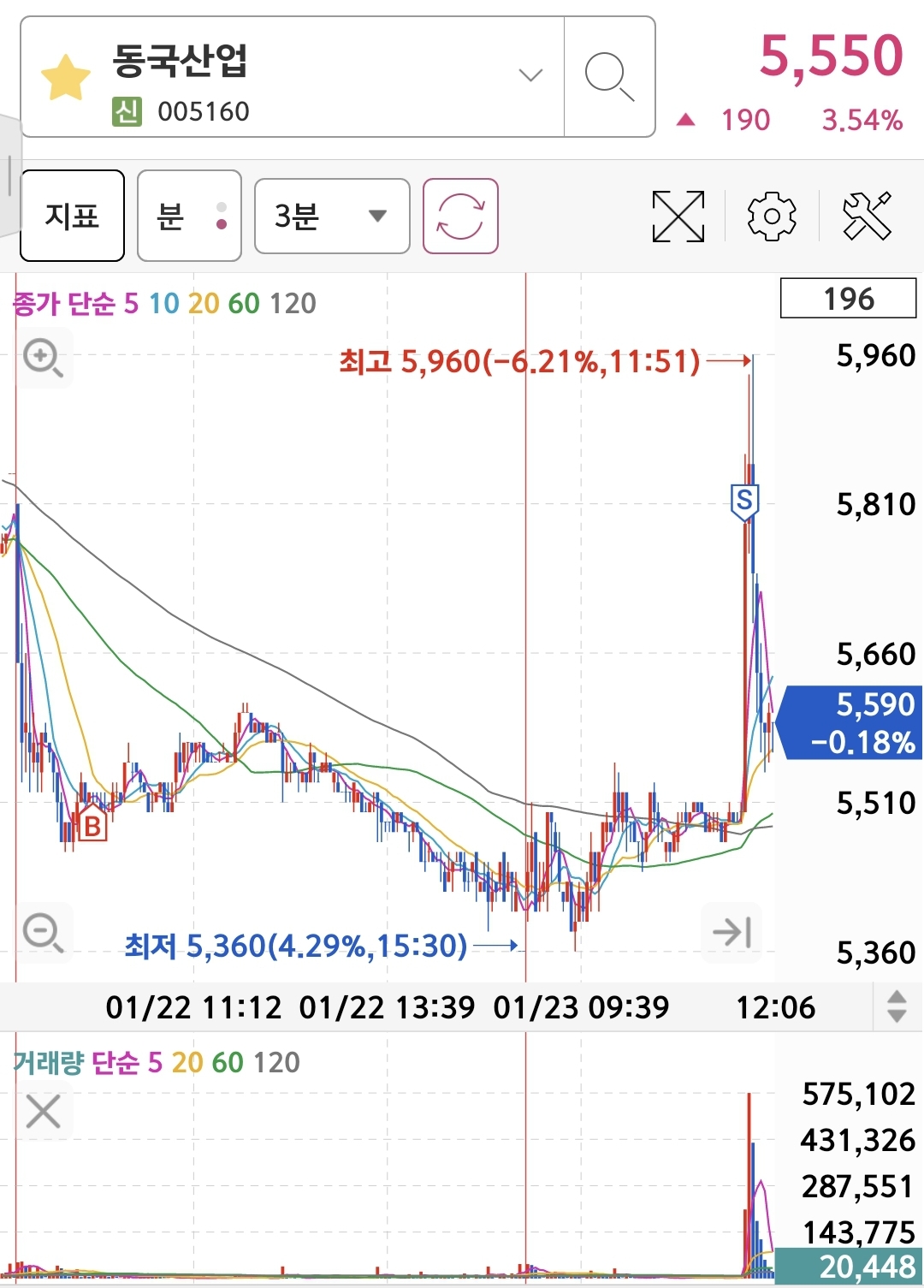Open the 3분 interval dropdown
This screenshot has height=1288, width=924.
tap(332, 216)
